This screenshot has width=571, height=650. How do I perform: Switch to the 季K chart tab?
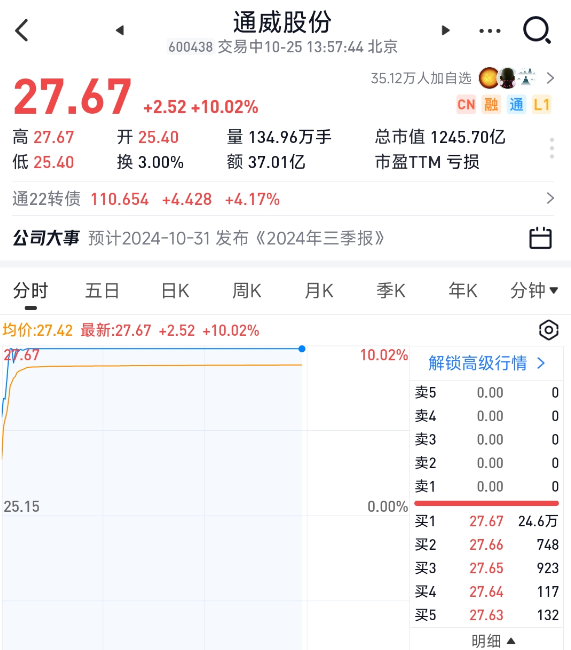pyautogui.click(x=391, y=291)
